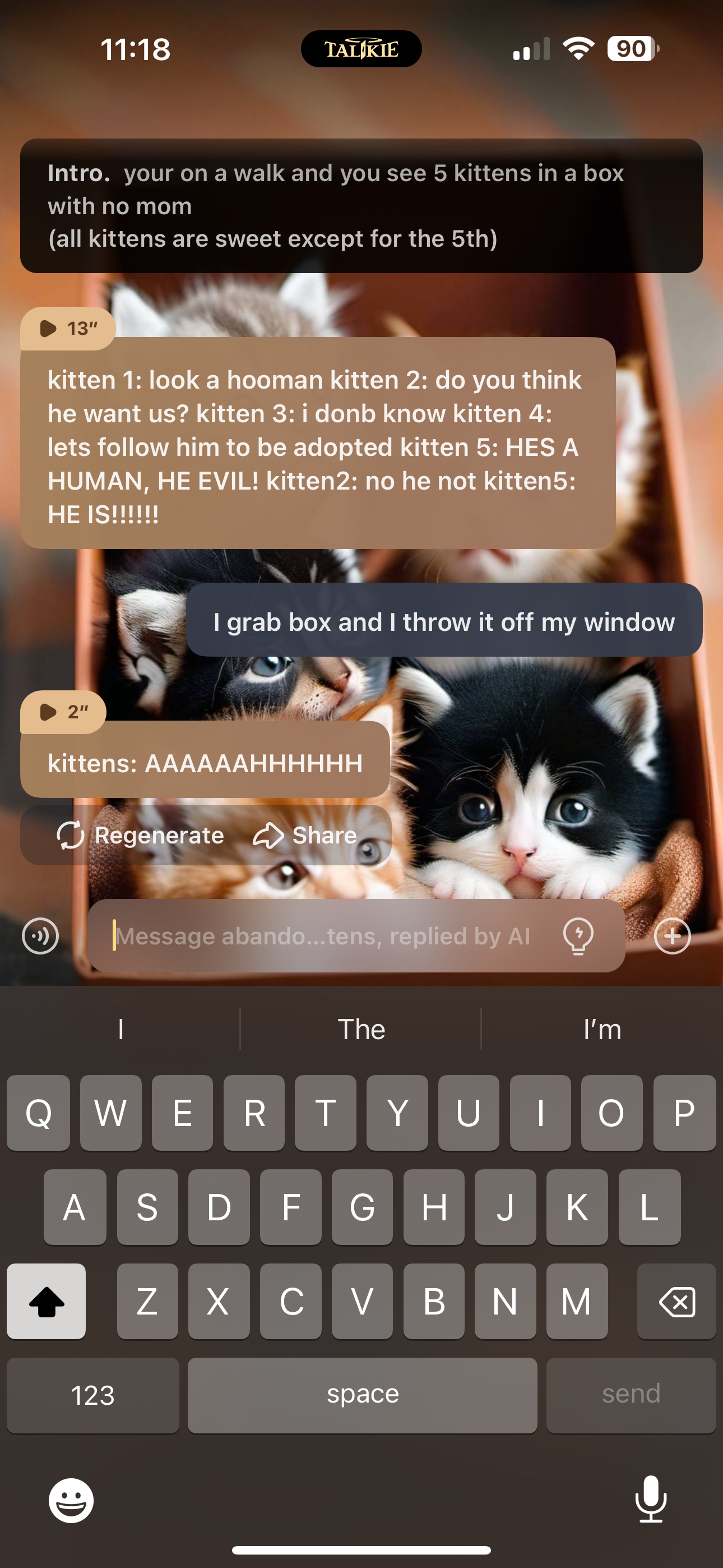The width and height of the screenshot is (723, 1568).
Task: Start dictation with the microphone
Action: 651,1499
